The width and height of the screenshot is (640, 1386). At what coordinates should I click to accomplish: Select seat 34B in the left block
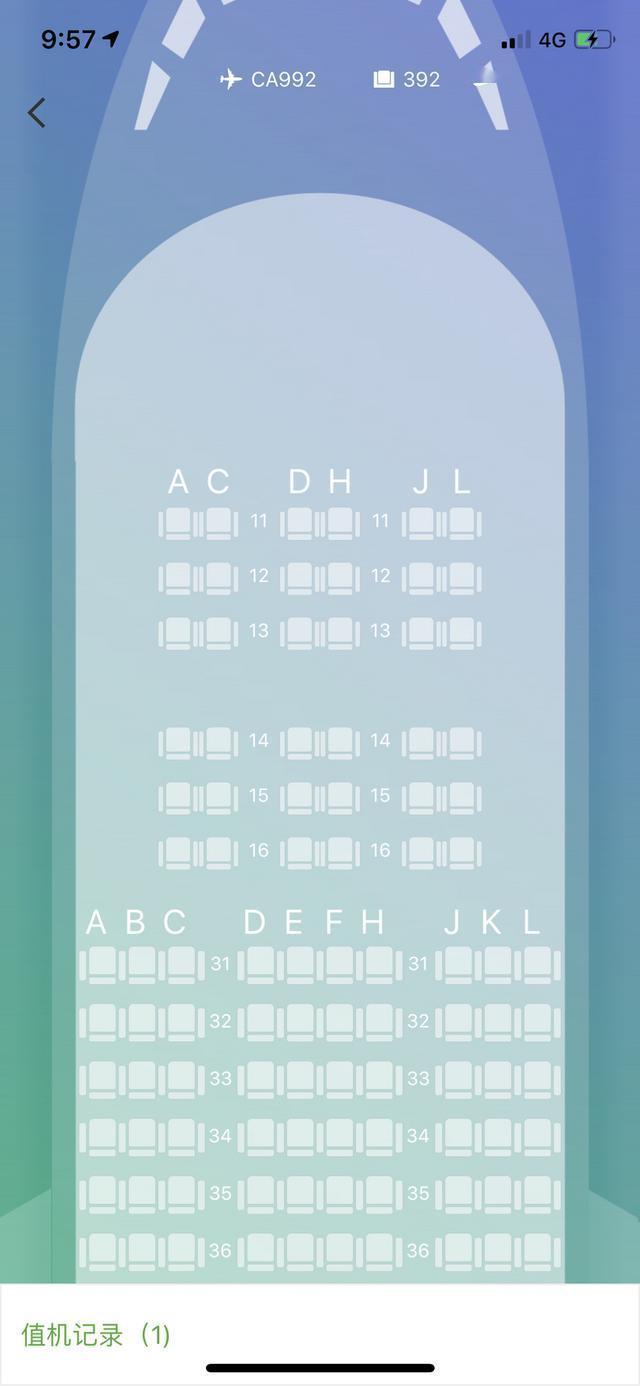pyautogui.click(x=141, y=1137)
